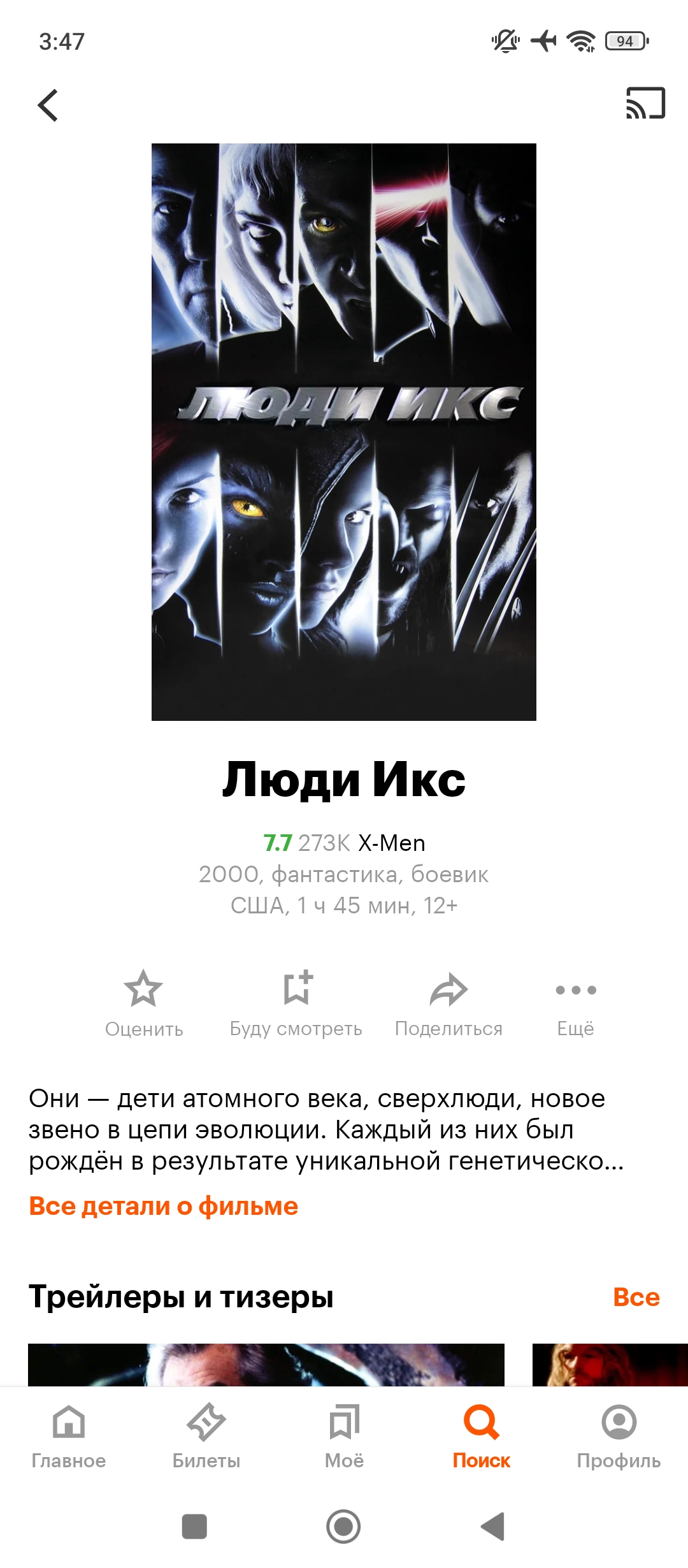688x1568 pixels.
Task: Switch to the Главное tab
Action: coord(69,1435)
